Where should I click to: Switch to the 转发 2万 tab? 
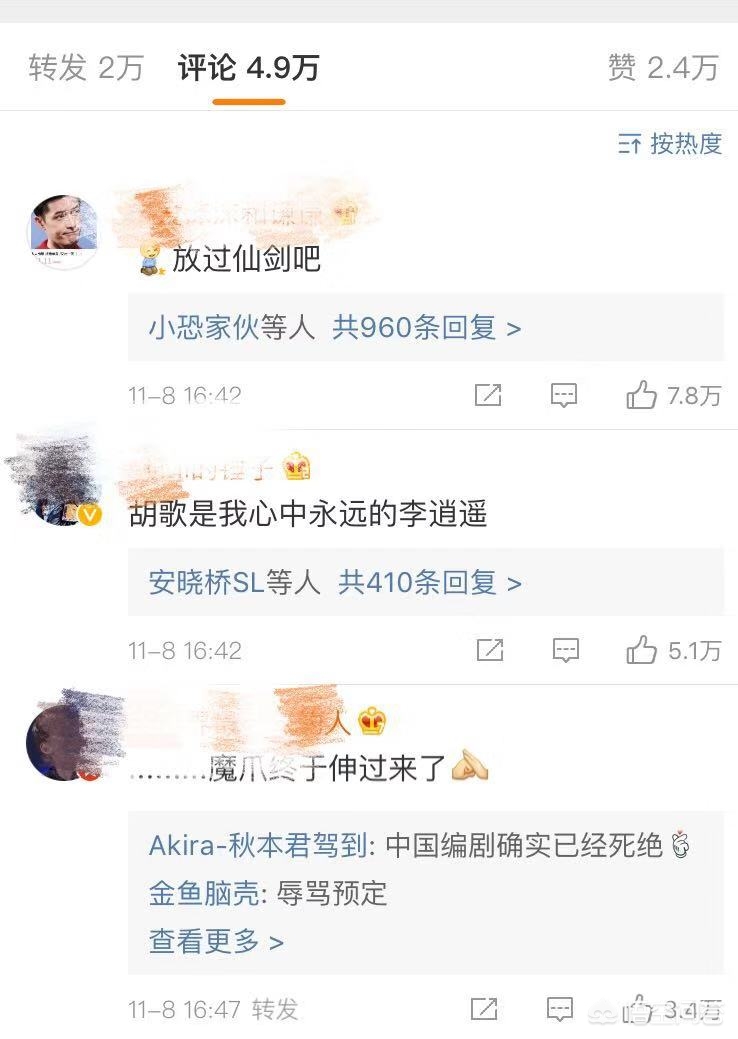86,68
